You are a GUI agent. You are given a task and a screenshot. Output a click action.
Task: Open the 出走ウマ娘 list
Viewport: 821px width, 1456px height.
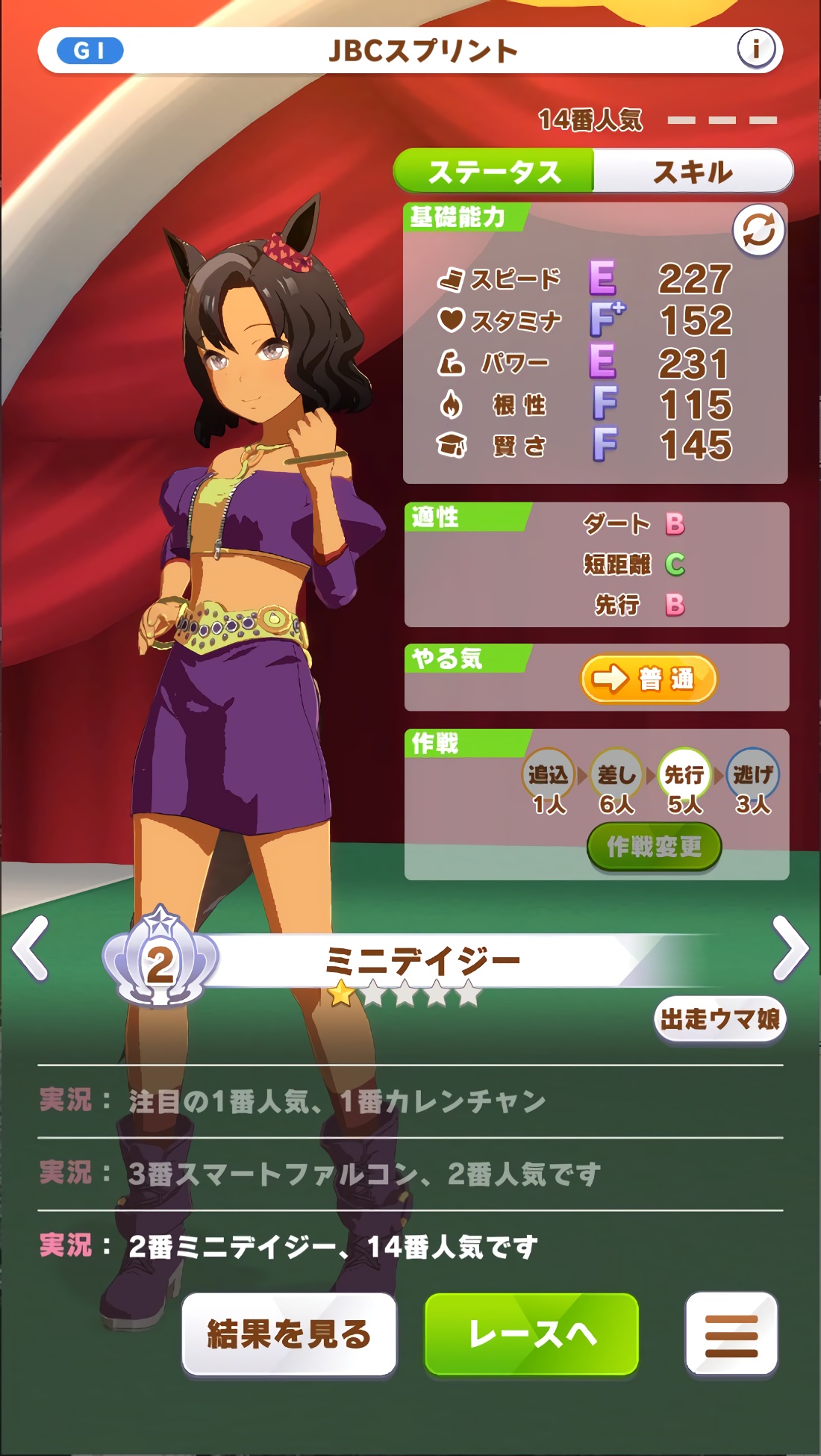720,1019
